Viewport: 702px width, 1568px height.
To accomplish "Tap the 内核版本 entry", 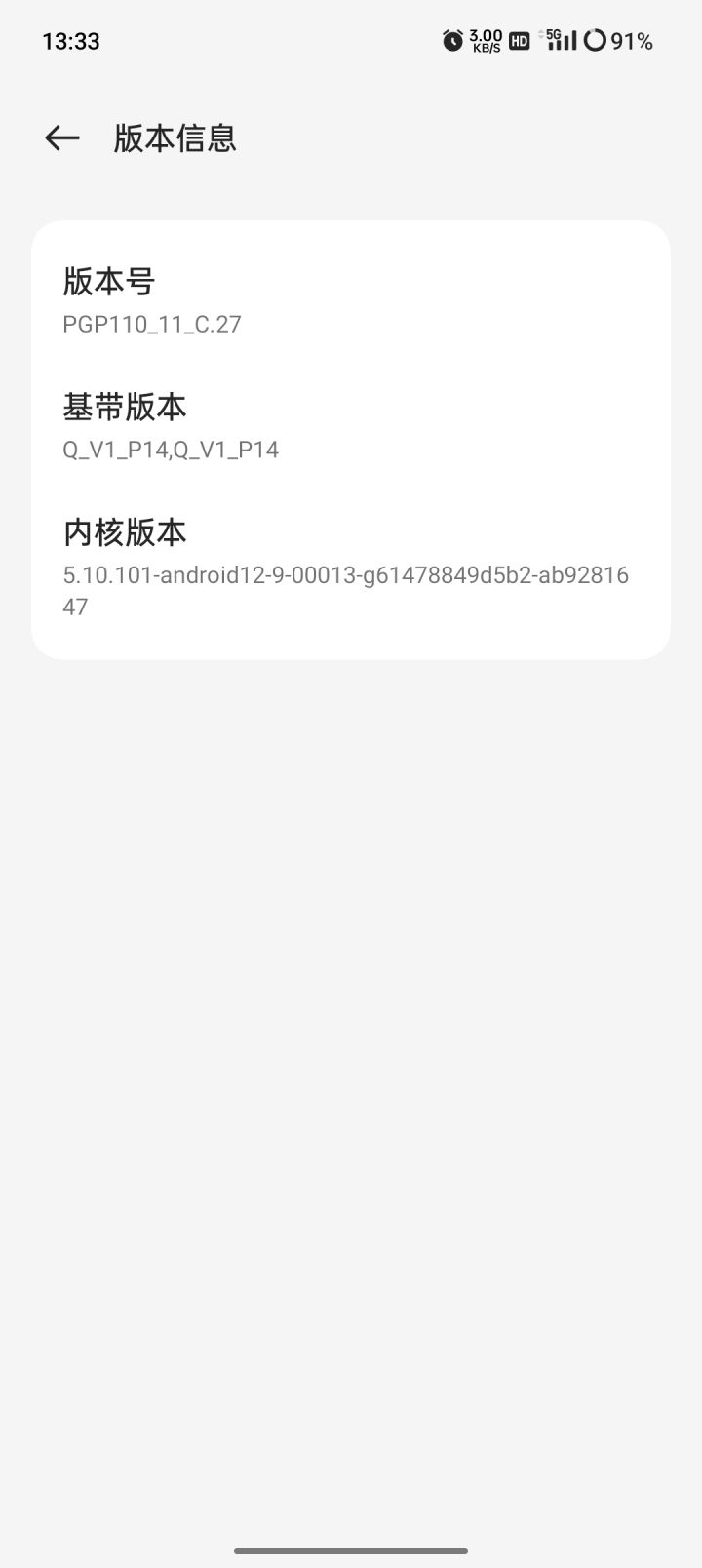I will (x=351, y=566).
